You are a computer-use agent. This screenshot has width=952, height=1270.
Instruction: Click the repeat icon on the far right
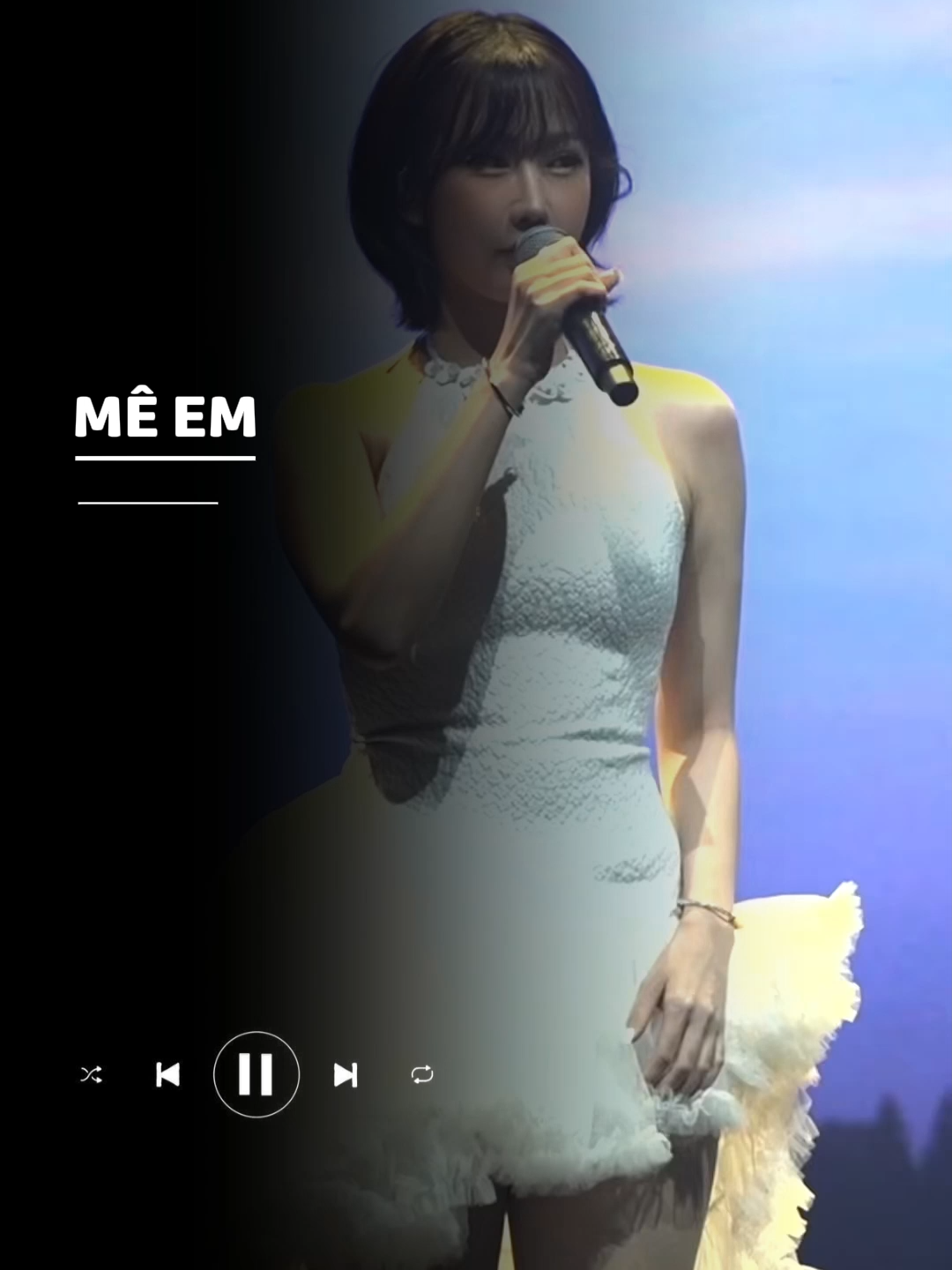421,1074
